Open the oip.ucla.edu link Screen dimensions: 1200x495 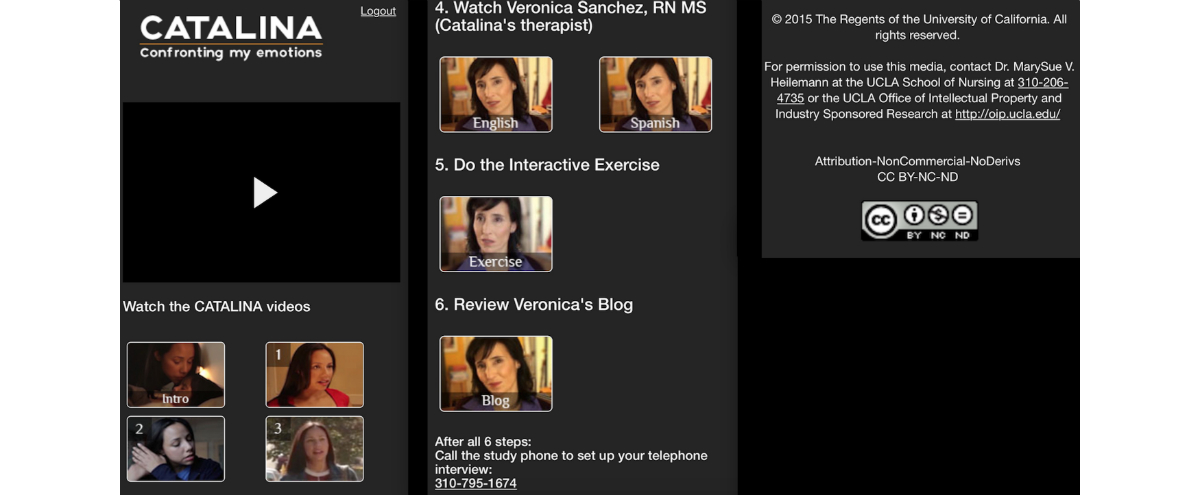[1007, 114]
